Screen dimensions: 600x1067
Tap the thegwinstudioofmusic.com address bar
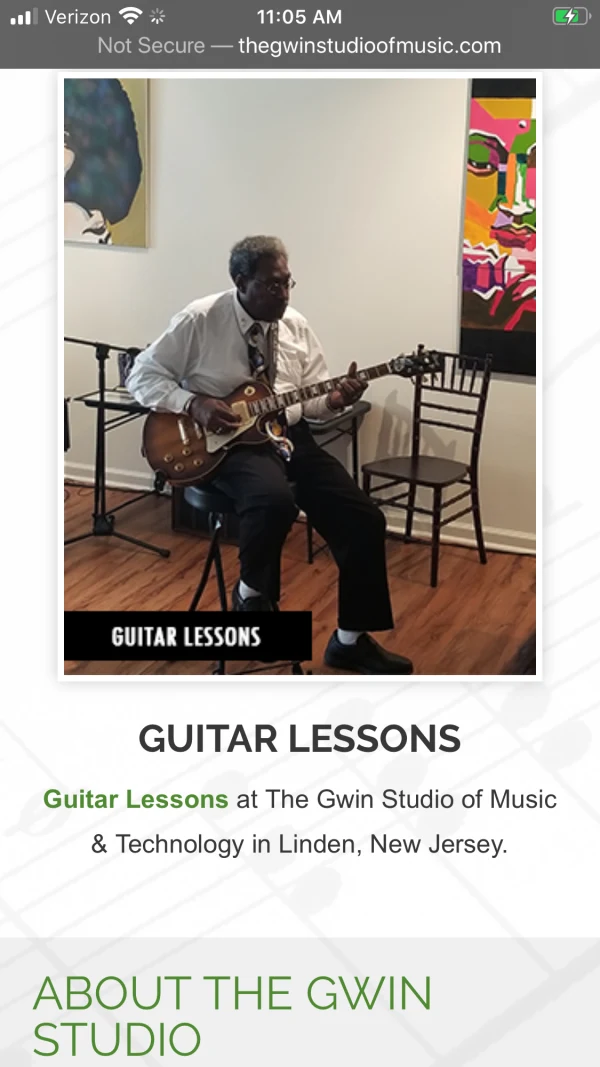click(300, 46)
